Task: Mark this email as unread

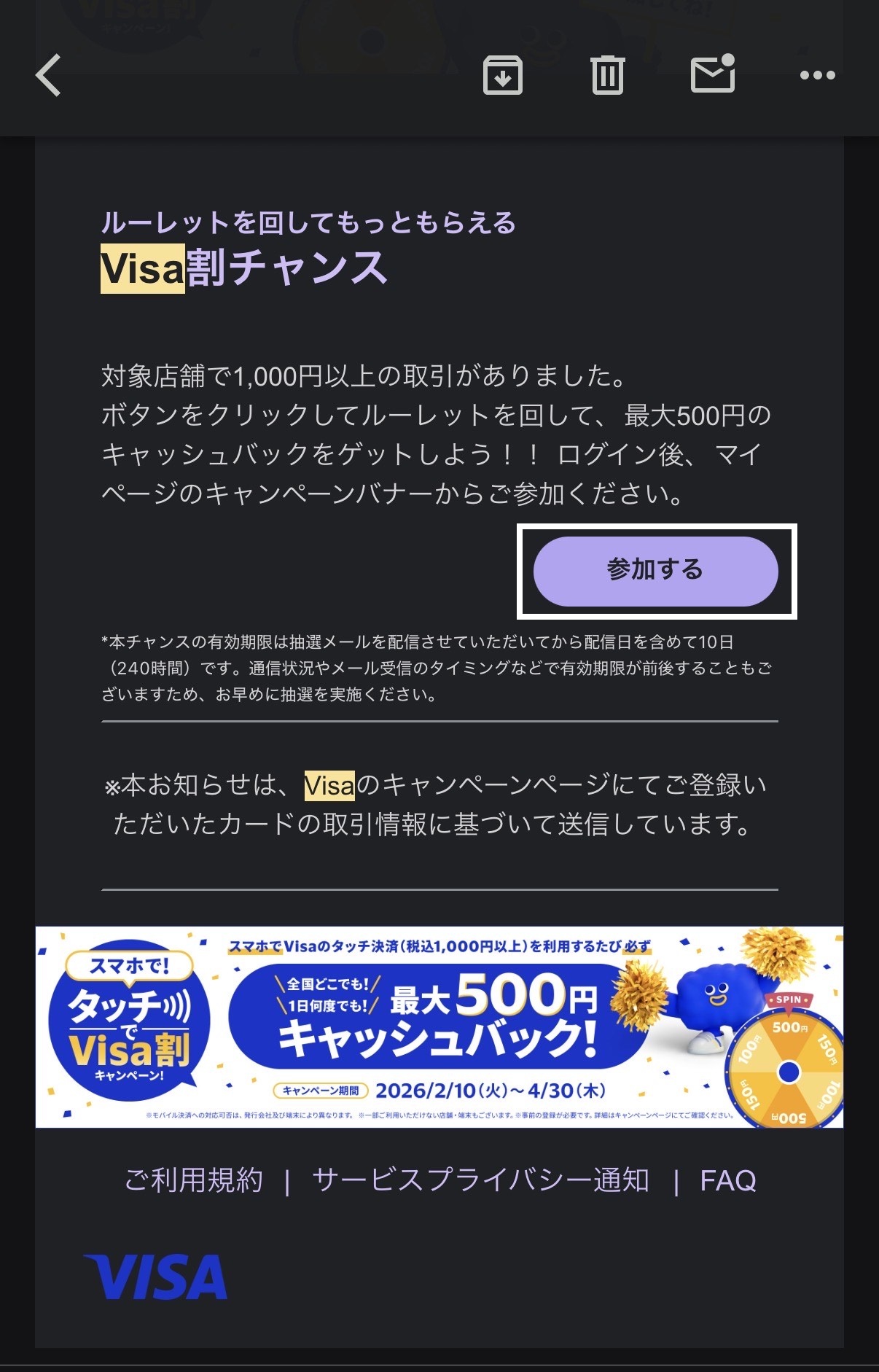Action: coord(712,74)
